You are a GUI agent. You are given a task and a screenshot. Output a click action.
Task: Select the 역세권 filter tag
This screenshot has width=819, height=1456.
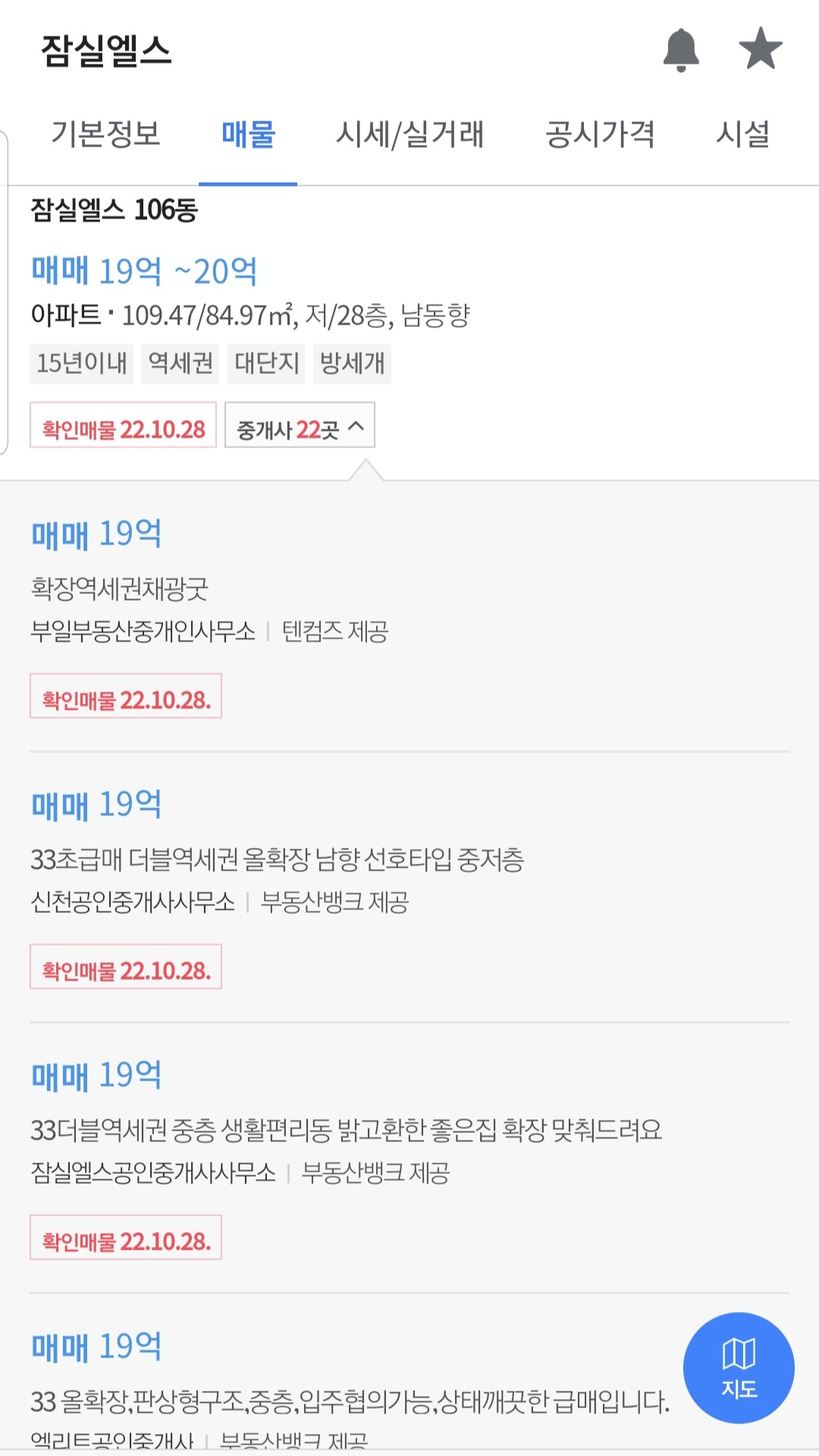(x=180, y=363)
